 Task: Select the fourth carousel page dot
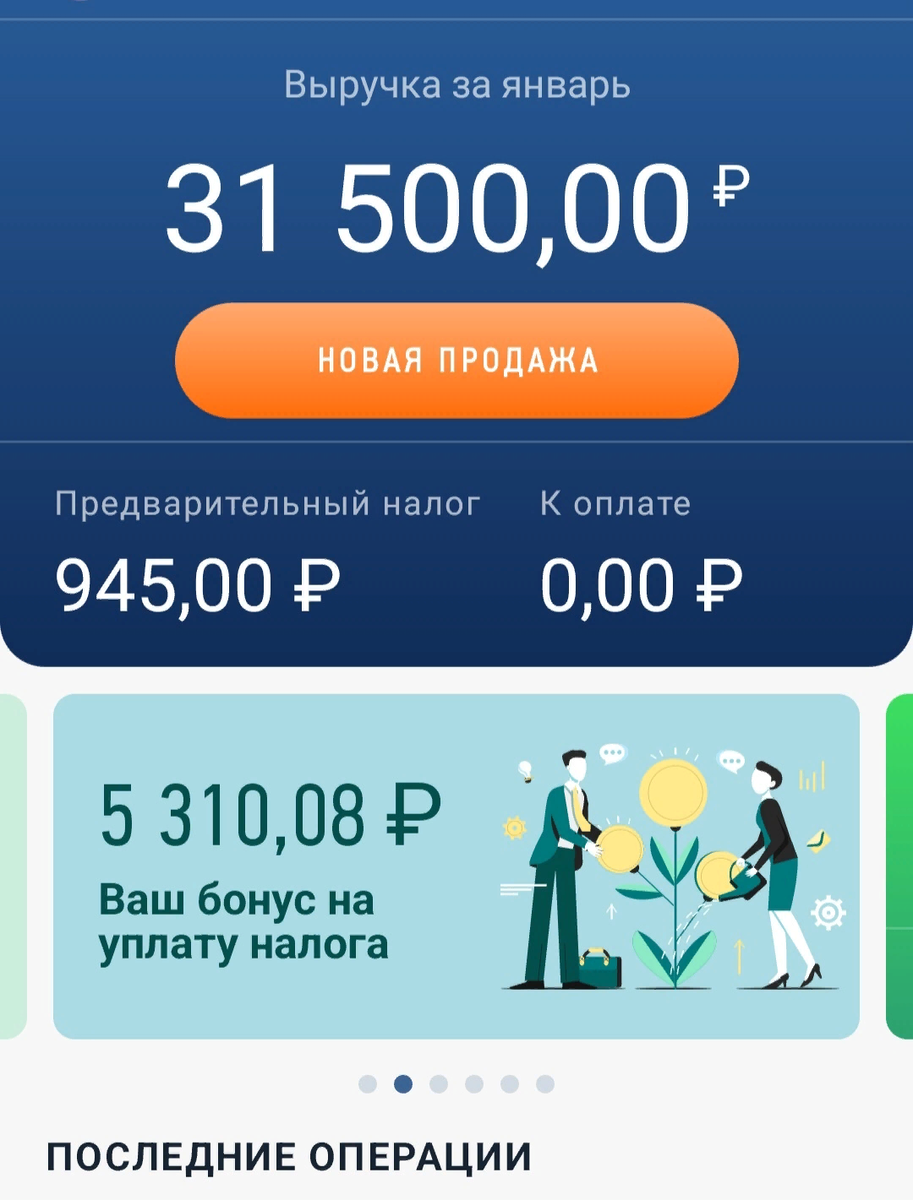click(x=473, y=1081)
